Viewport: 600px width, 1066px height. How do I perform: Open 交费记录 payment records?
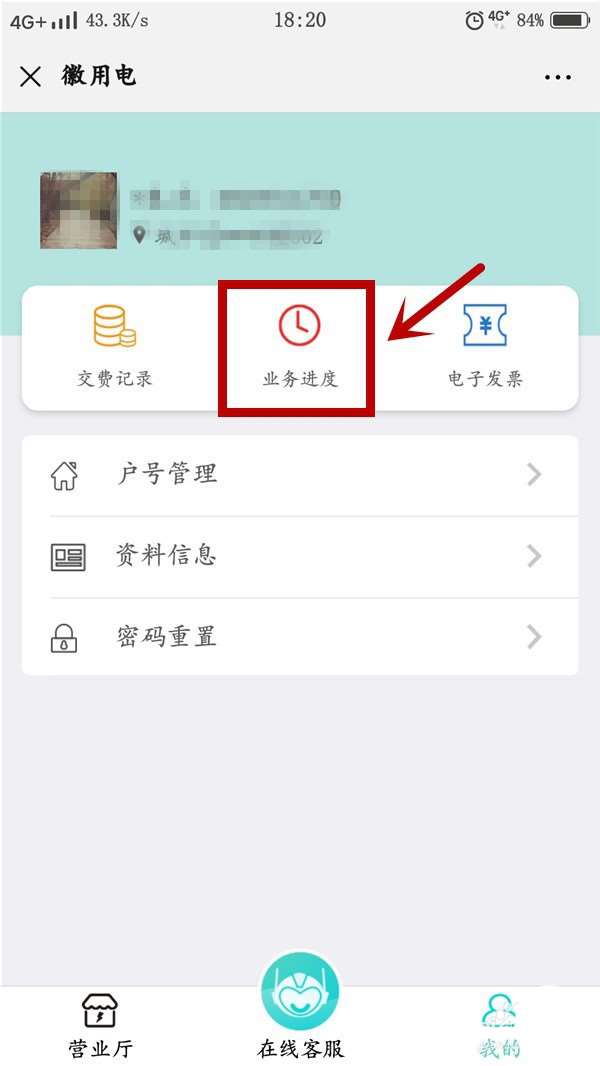tap(115, 347)
